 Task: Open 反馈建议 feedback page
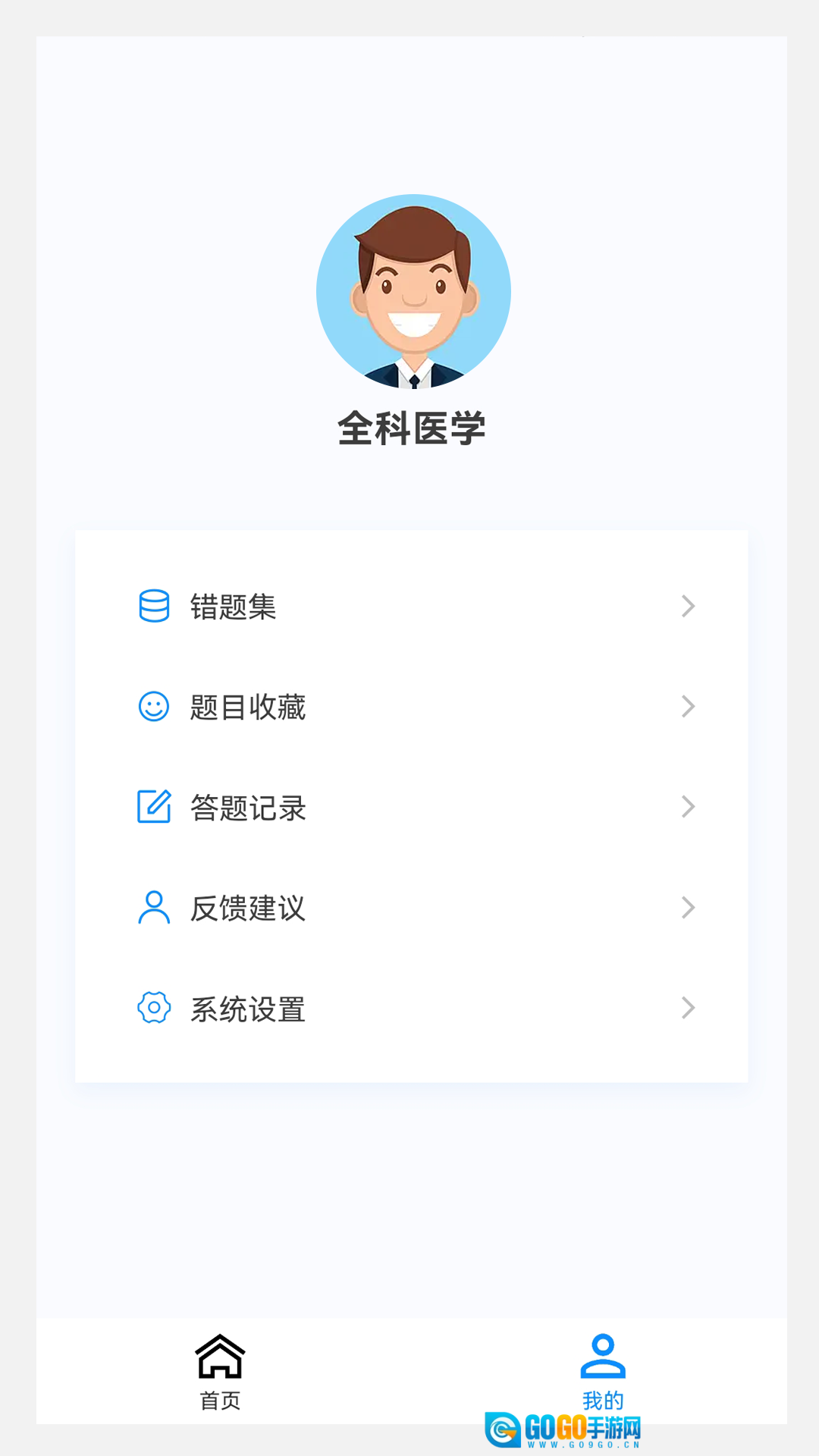(409, 908)
